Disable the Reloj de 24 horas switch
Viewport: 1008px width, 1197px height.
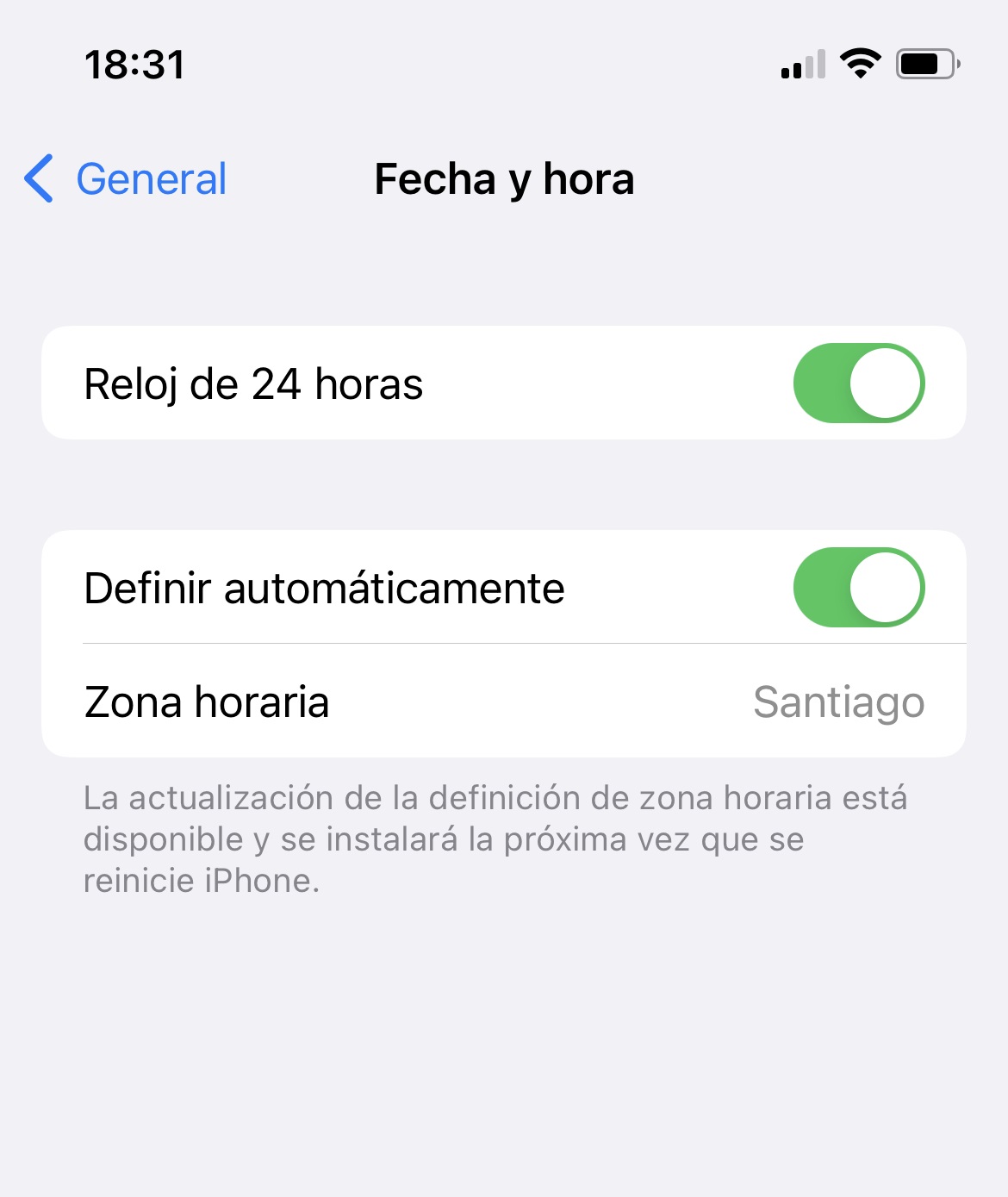point(858,383)
